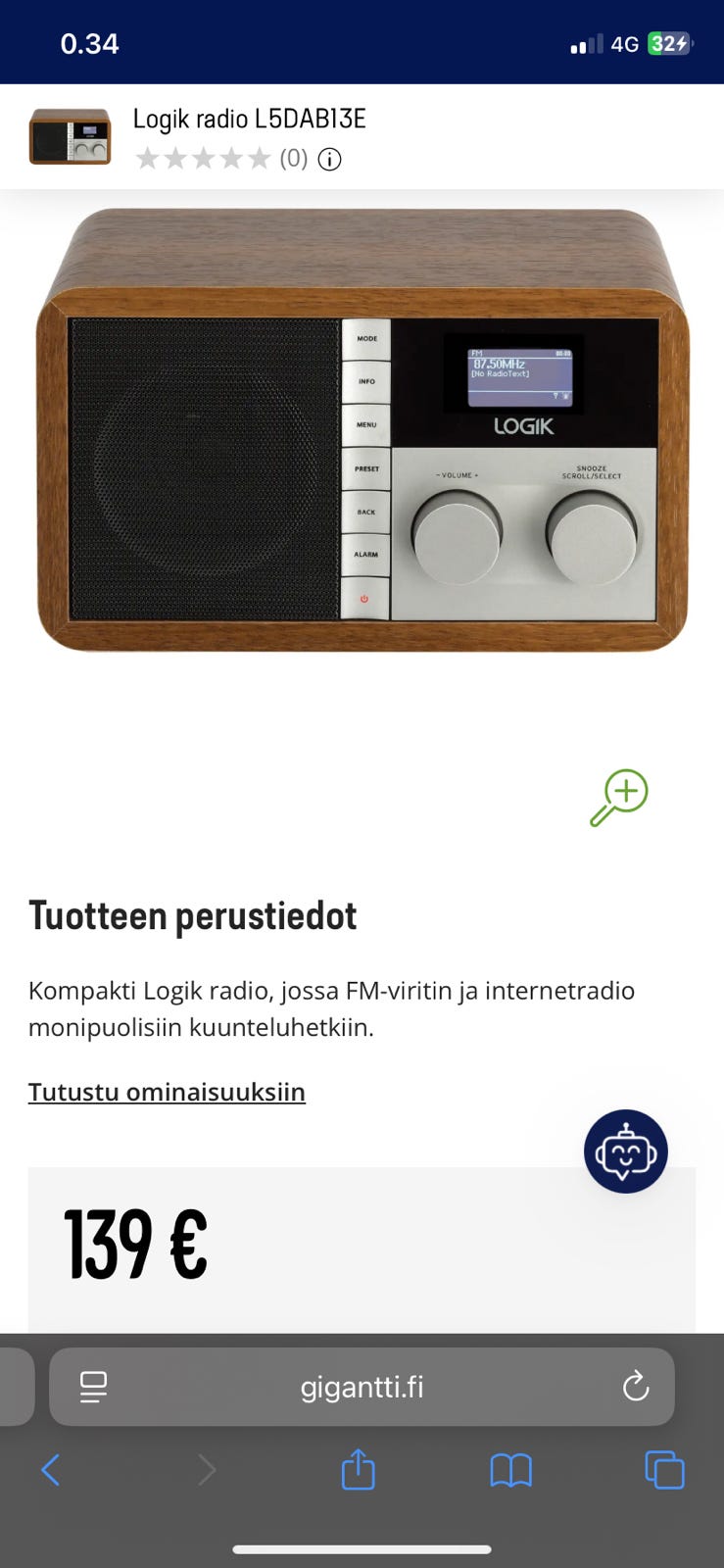Tap the Logik radio L5DAB13E title
The image size is (724, 1568).
(251, 119)
